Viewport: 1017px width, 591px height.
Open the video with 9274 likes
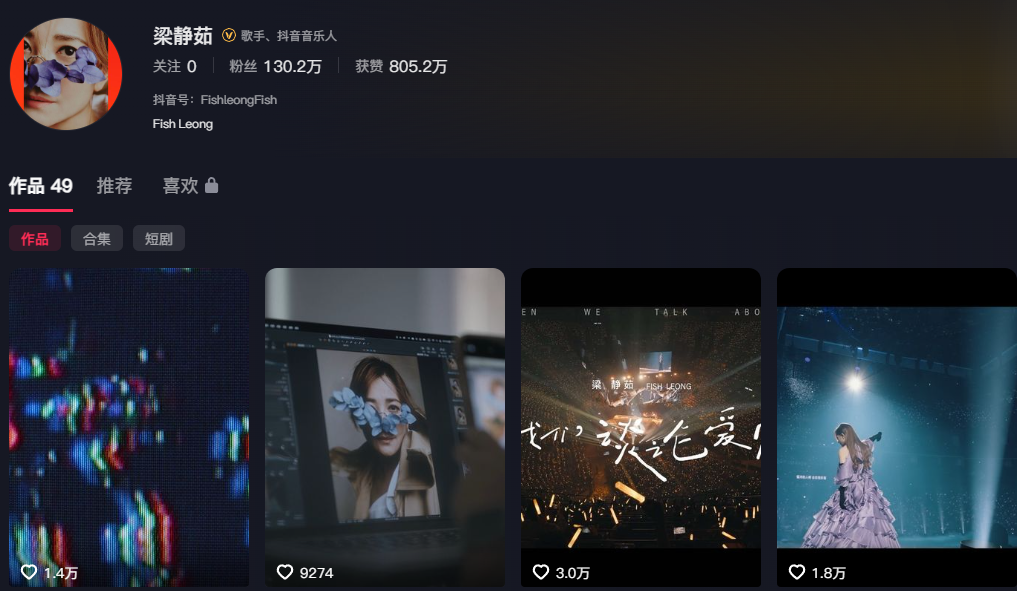385,427
